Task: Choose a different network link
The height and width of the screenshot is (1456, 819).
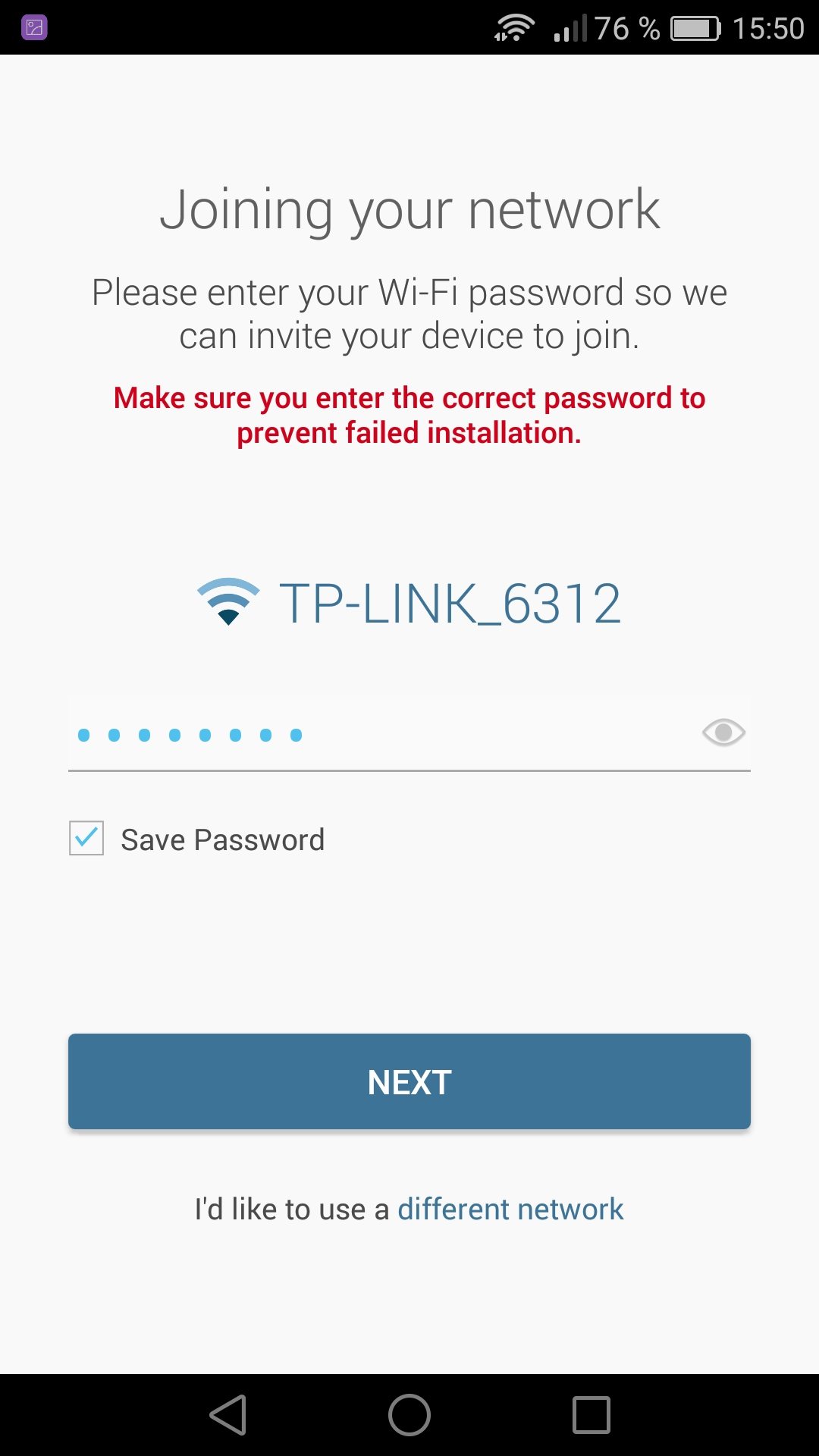Action: pos(510,1210)
